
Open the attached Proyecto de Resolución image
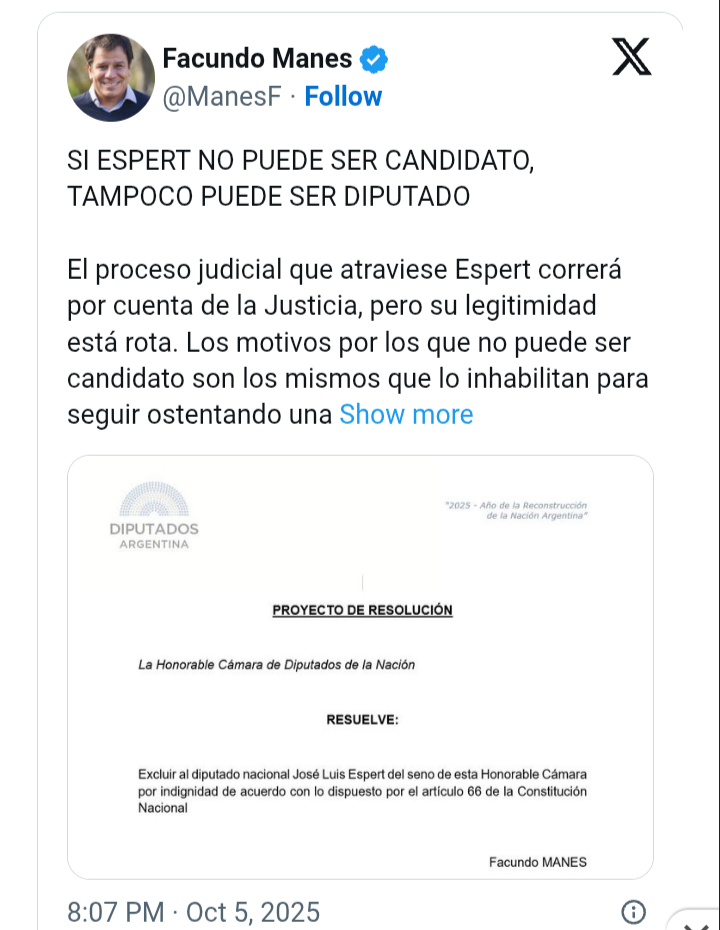(x=360, y=667)
